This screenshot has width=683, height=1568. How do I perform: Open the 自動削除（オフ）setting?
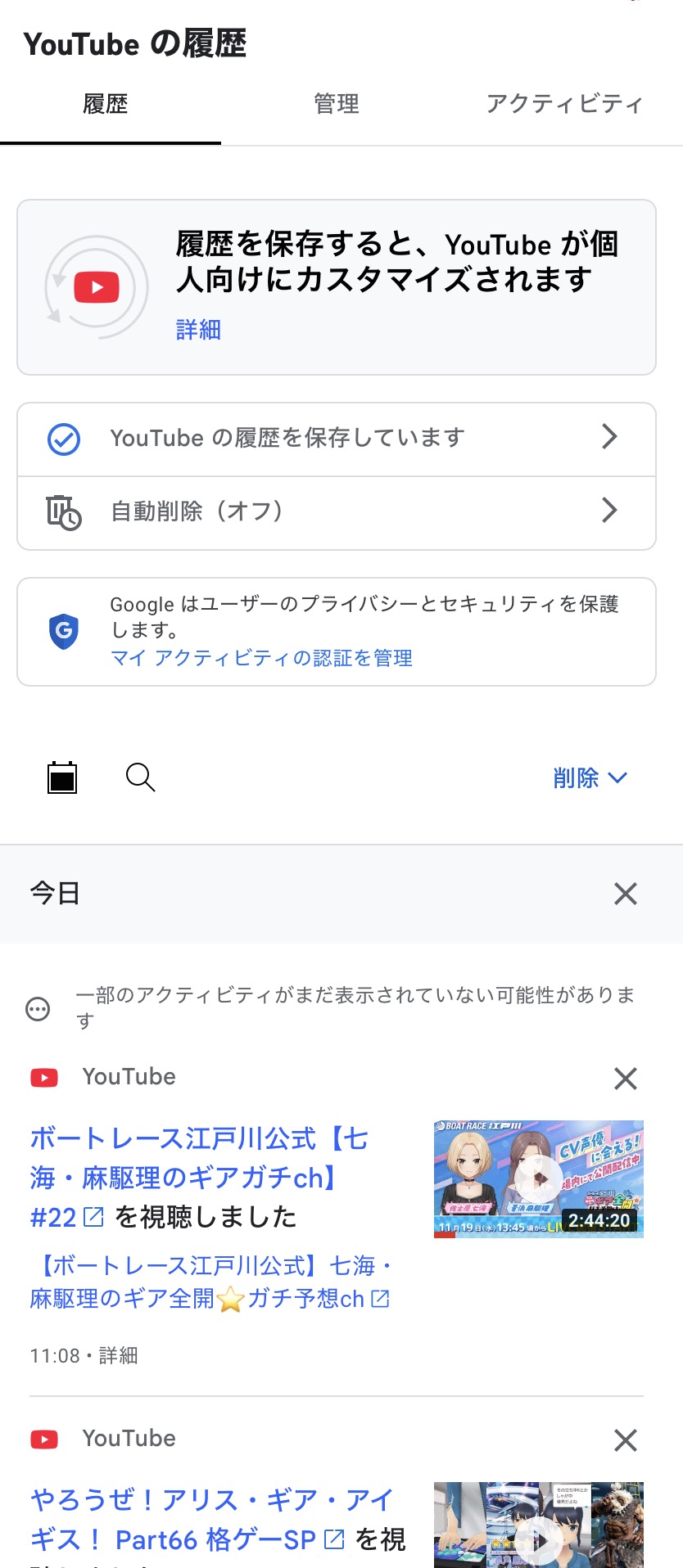pos(336,511)
